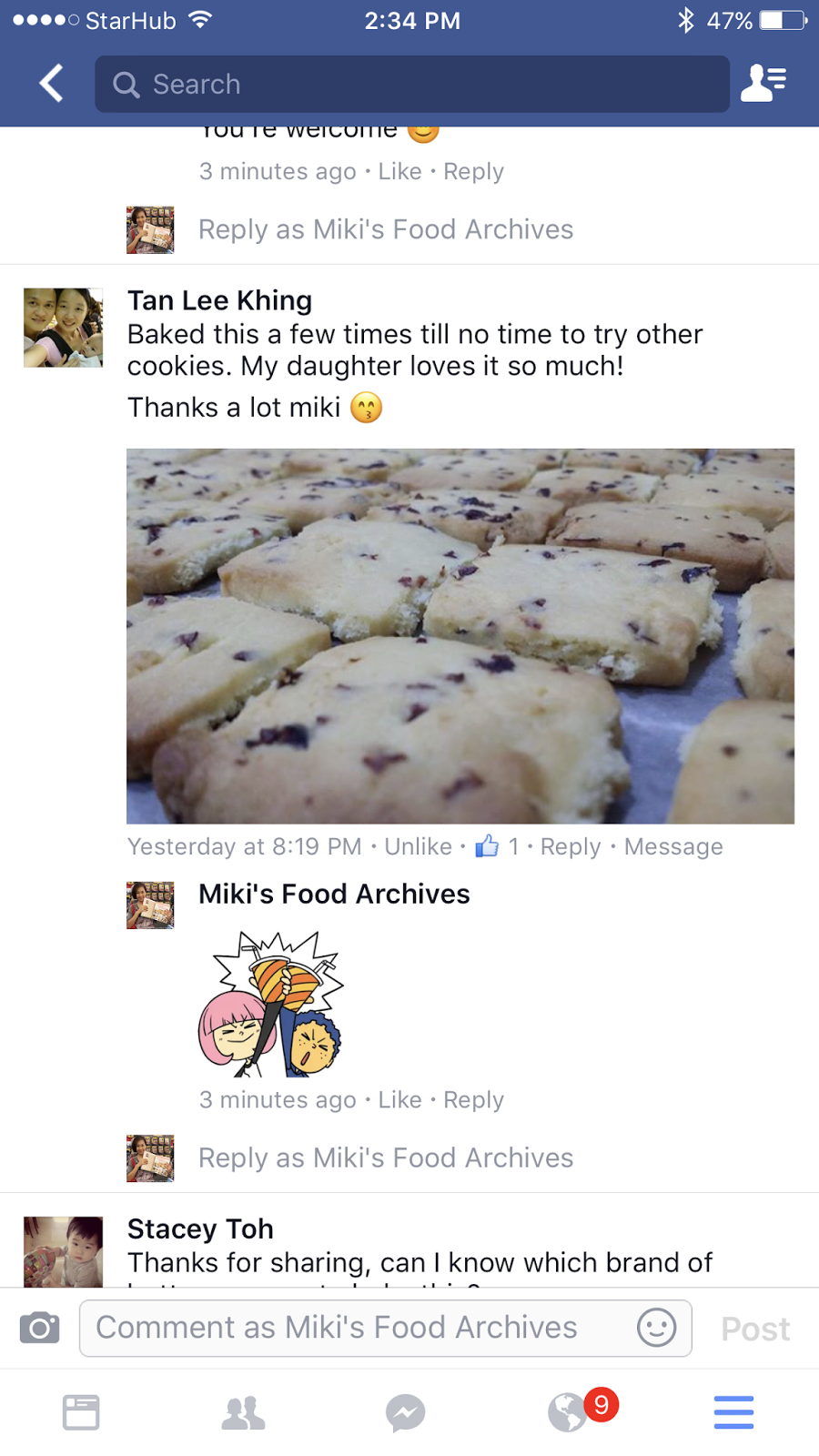Reply to Tan Lee Khing's comment
Screen dimensions: 819x1456
click(571, 846)
